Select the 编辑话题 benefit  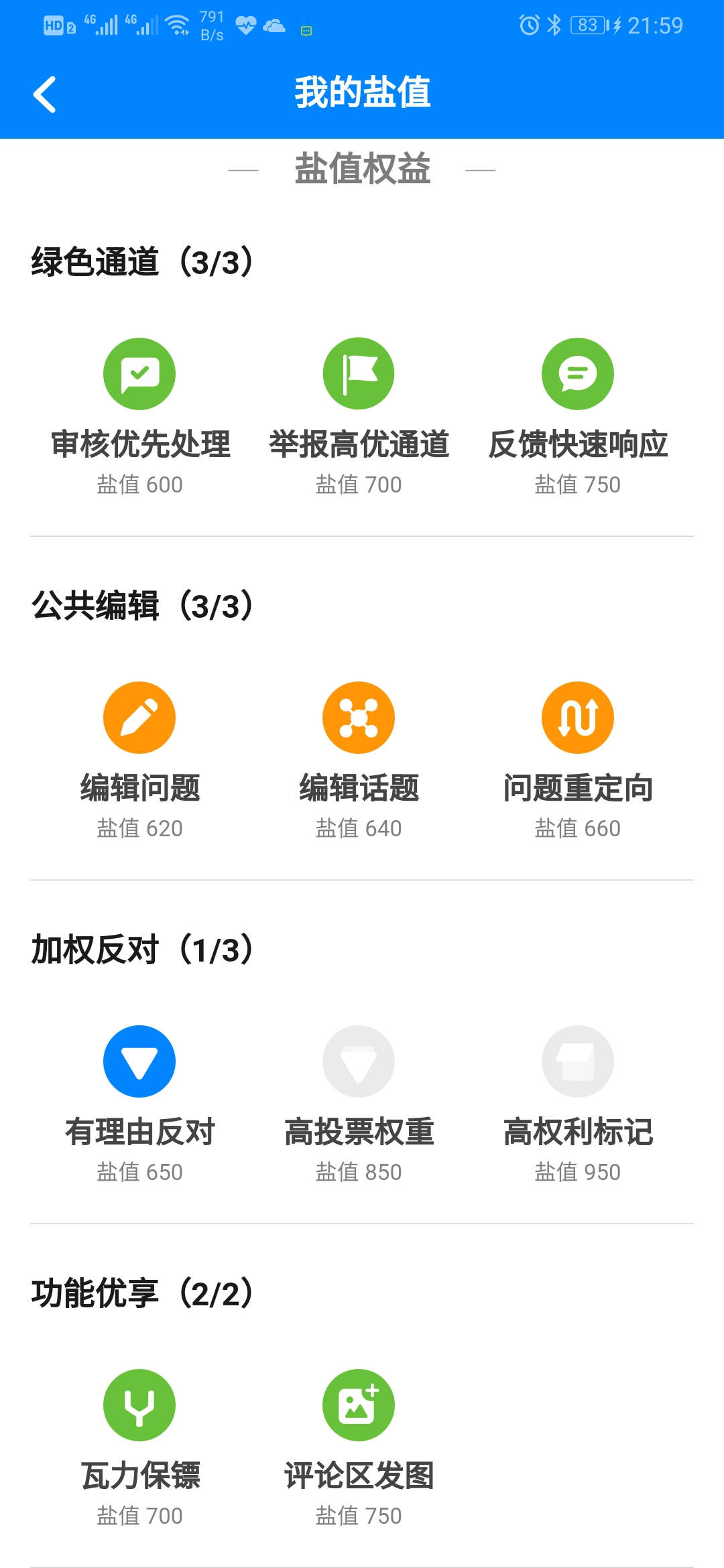click(x=359, y=718)
